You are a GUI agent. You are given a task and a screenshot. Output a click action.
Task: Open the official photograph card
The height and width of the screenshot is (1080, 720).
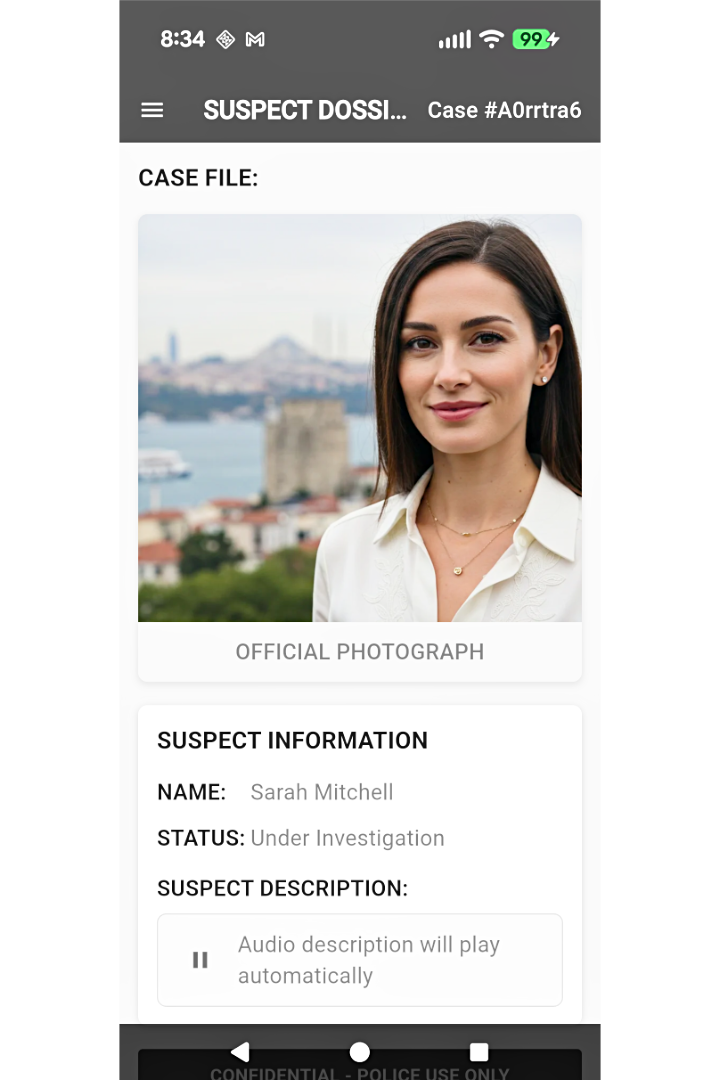pyautogui.click(x=360, y=420)
